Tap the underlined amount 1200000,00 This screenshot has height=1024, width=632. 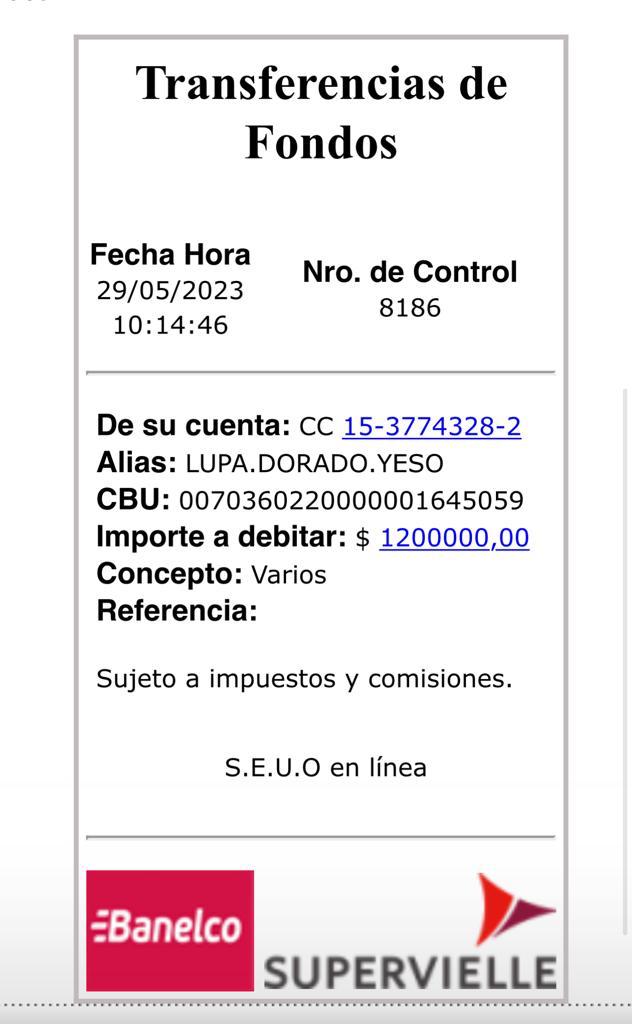click(454, 538)
